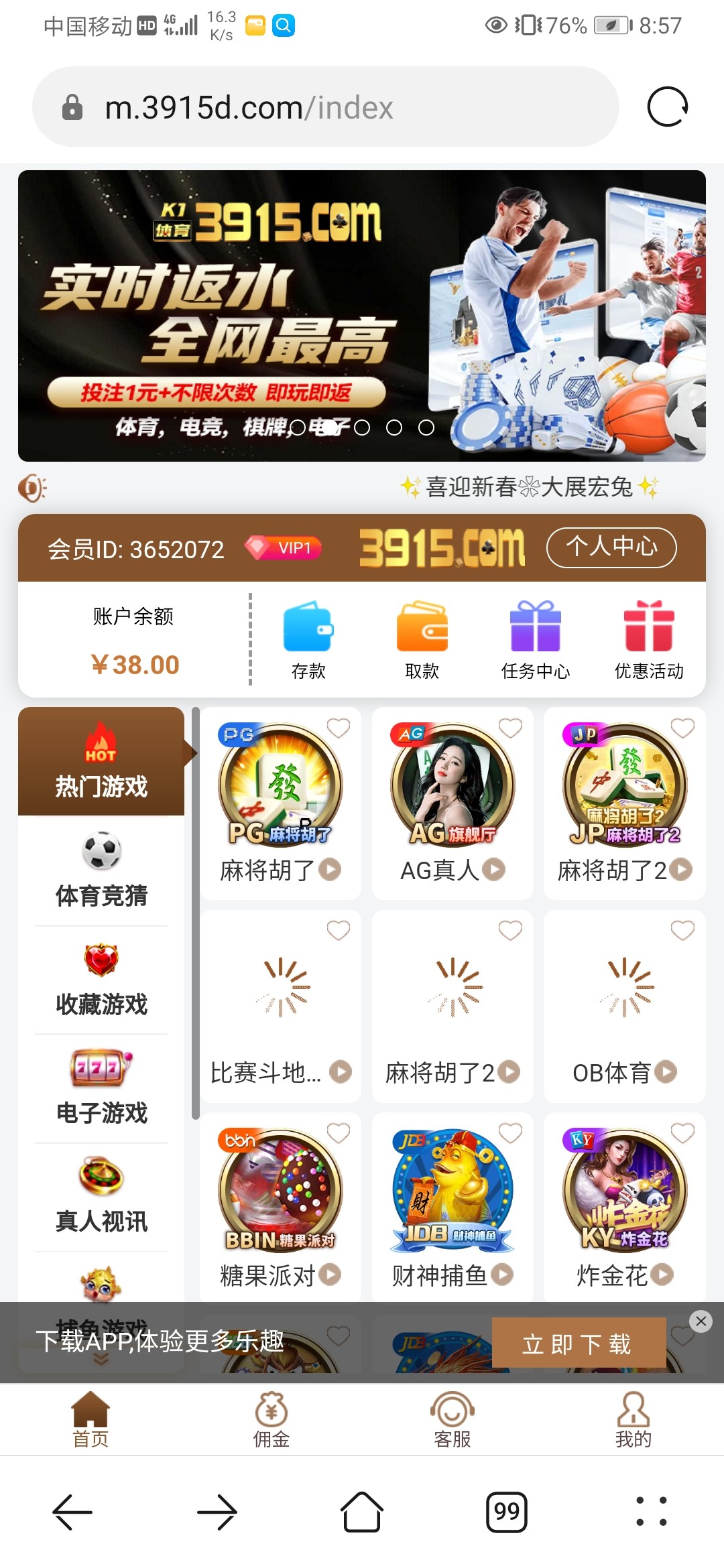Reload the page in the address bar
The height and width of the screenshot is (1568, 724).
pos(668,107)
